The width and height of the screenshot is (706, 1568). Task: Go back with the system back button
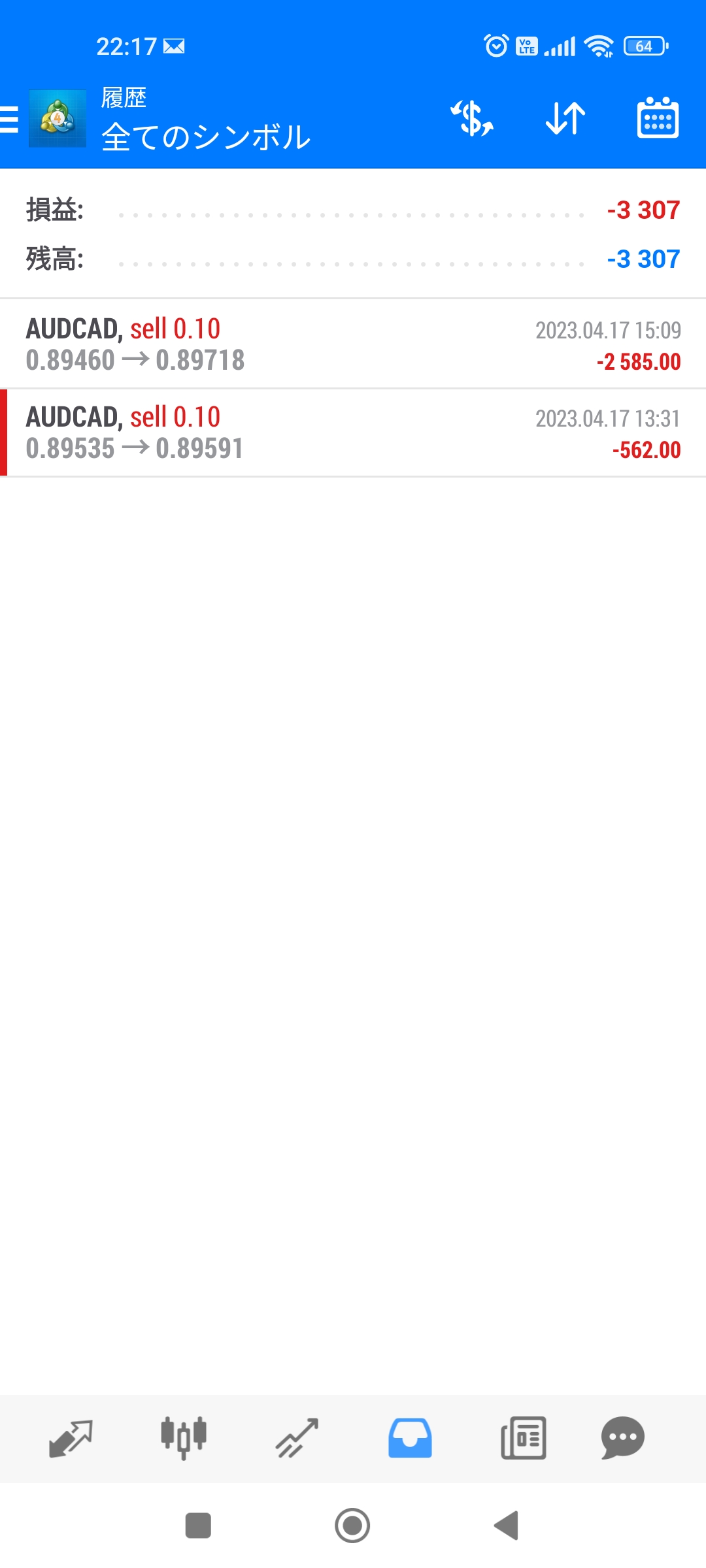click(x=507, y=1526)
